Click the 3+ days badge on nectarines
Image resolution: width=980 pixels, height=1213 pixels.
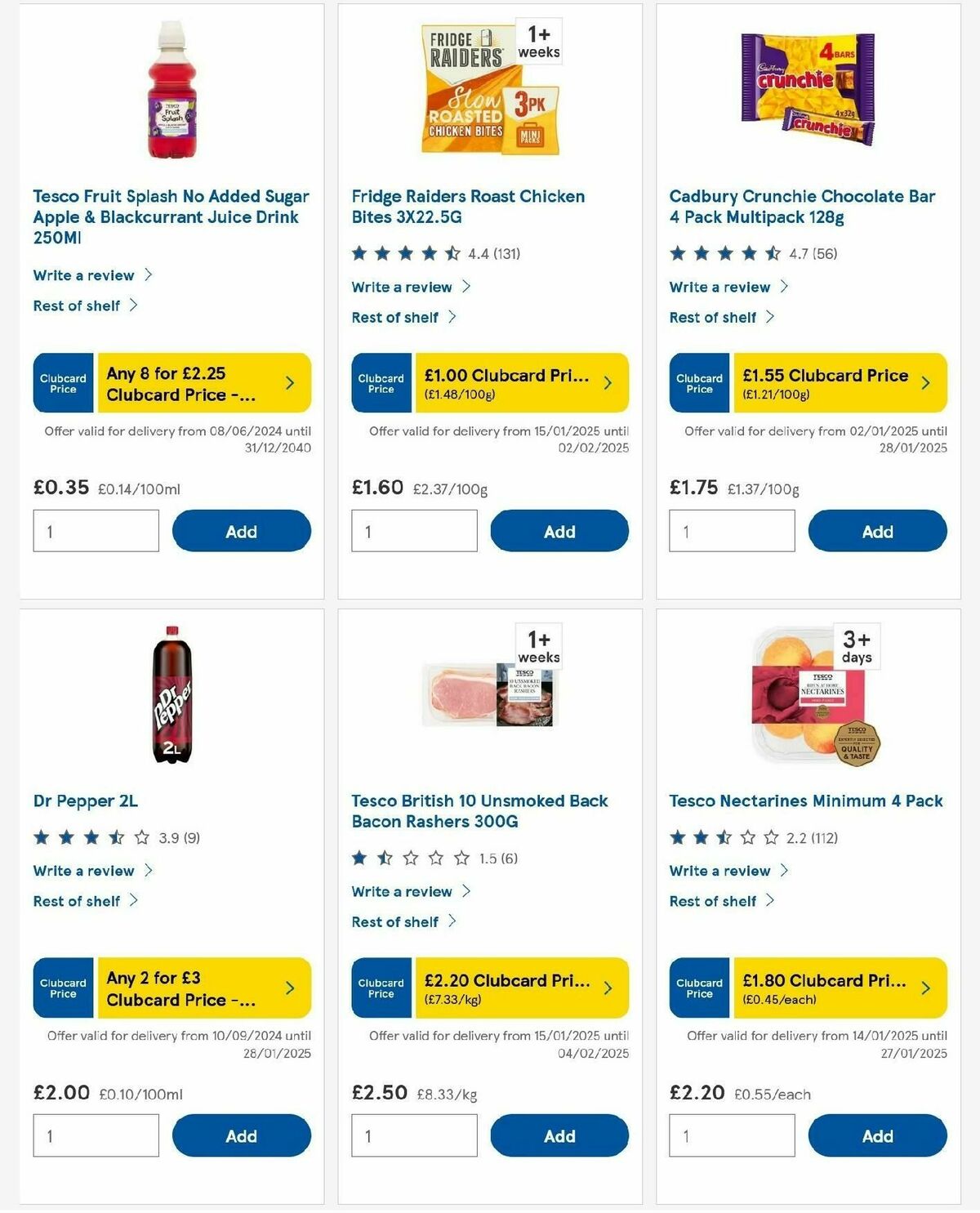coord(853,646)
